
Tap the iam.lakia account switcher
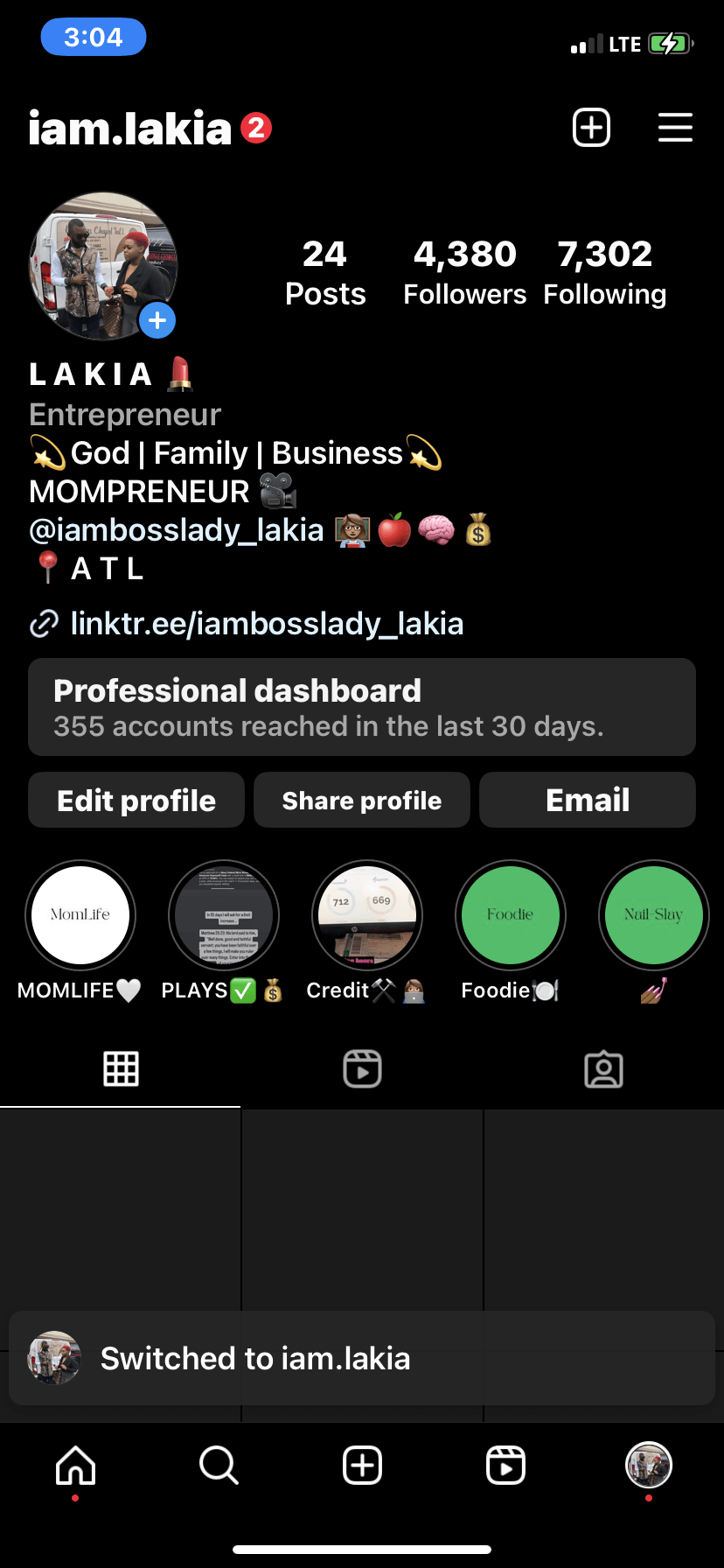click(x=131, y=129)
